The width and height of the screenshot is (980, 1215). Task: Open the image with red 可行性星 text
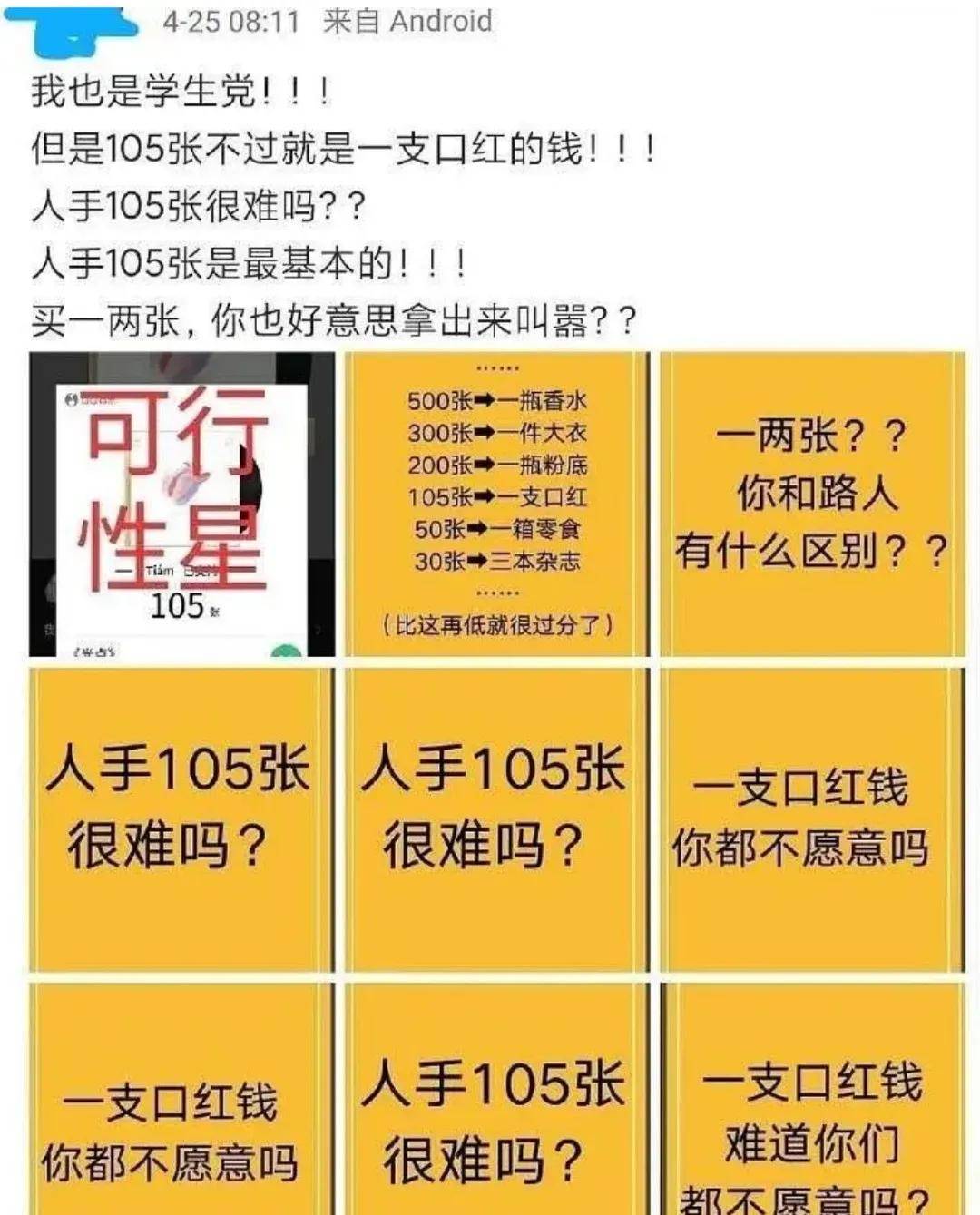pos(181,505)
